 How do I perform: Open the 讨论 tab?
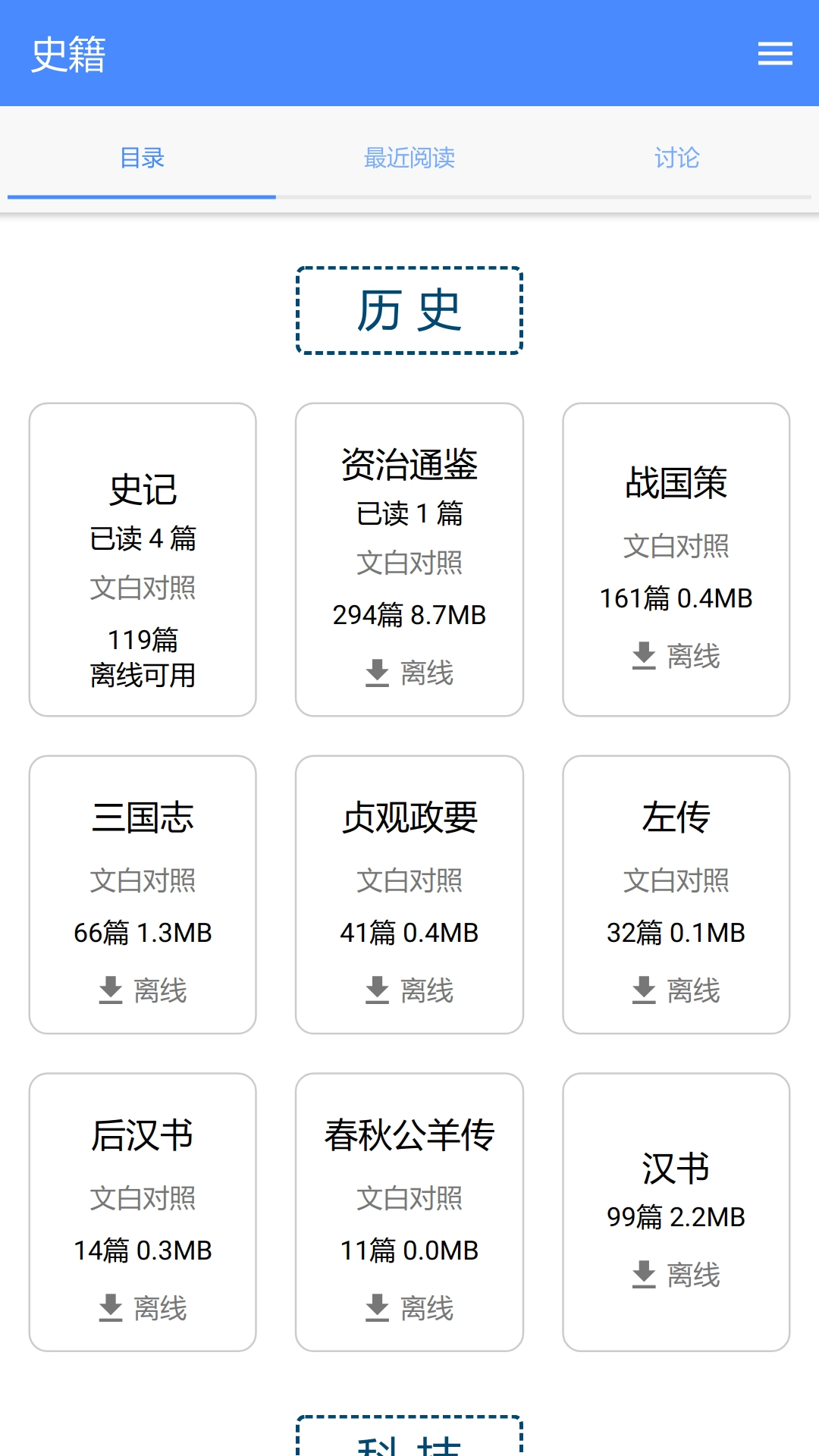pos(677,158)
